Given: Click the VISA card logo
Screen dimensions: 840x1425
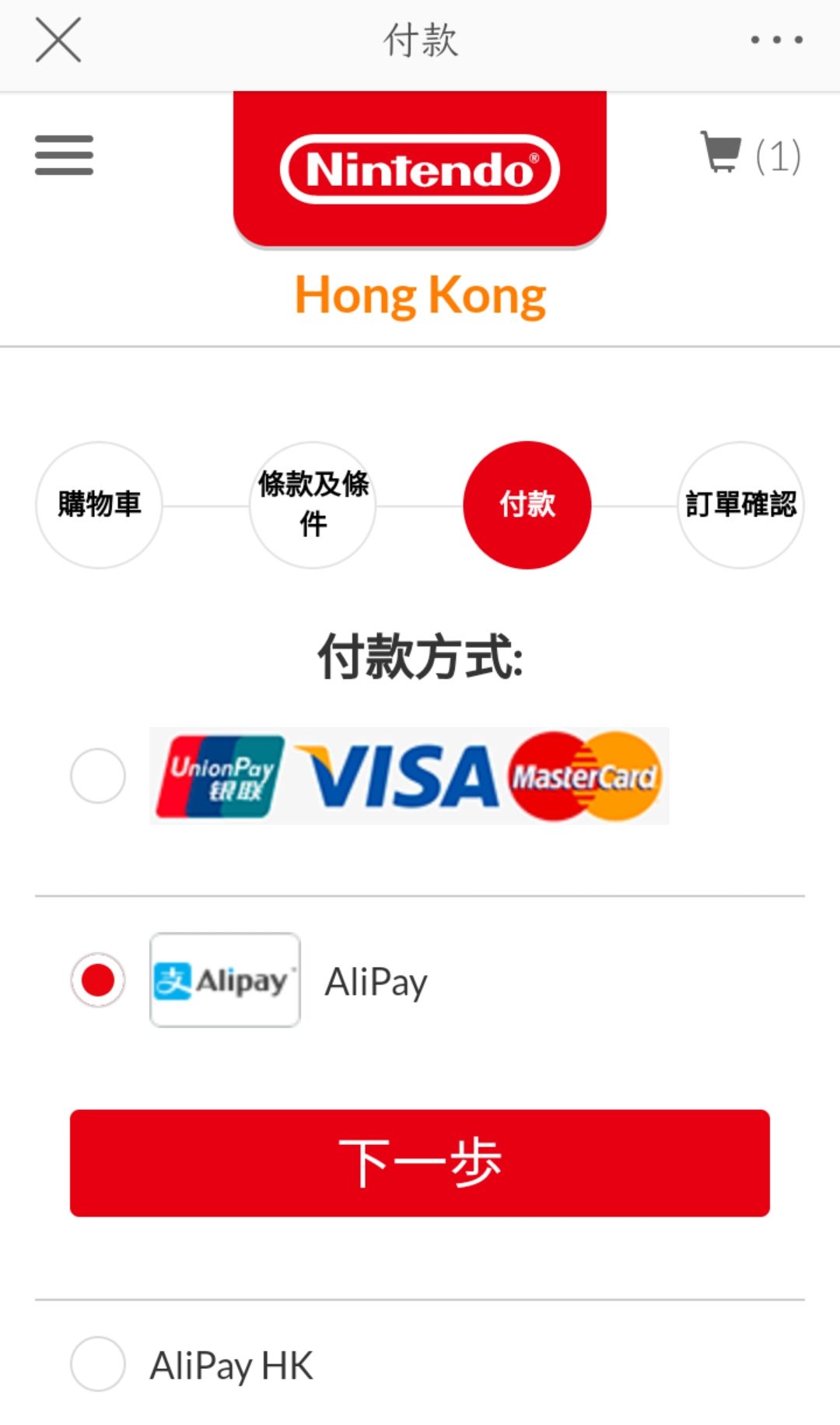Looking at the screenshot, I should [398, 776].
